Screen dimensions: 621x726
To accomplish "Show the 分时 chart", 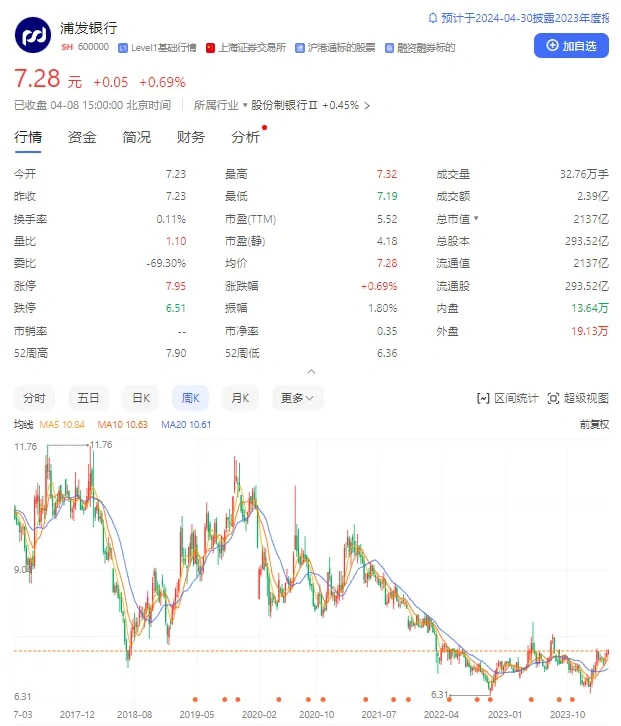I will click(x=35, y=398).
